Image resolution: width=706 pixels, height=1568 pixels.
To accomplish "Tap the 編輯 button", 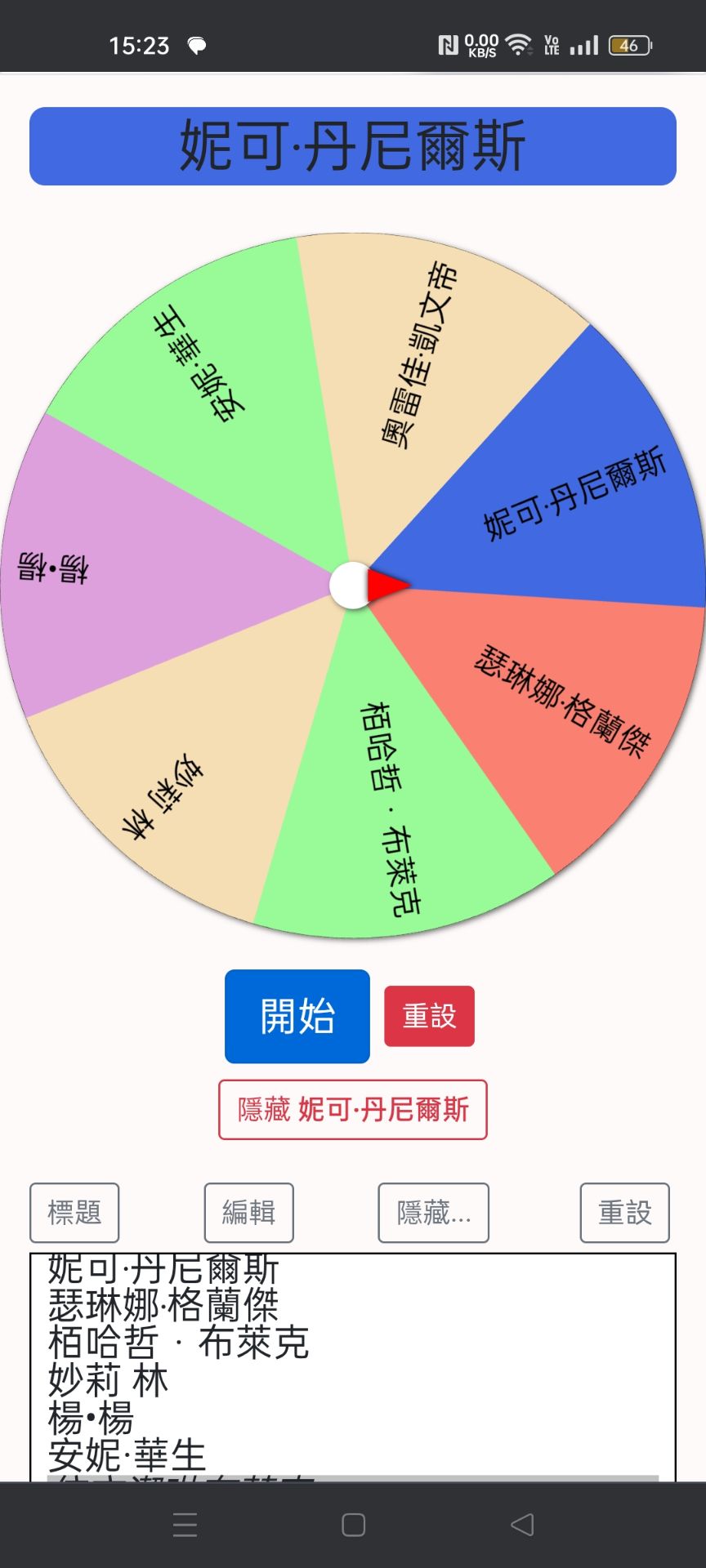I will coord(248,1213).
